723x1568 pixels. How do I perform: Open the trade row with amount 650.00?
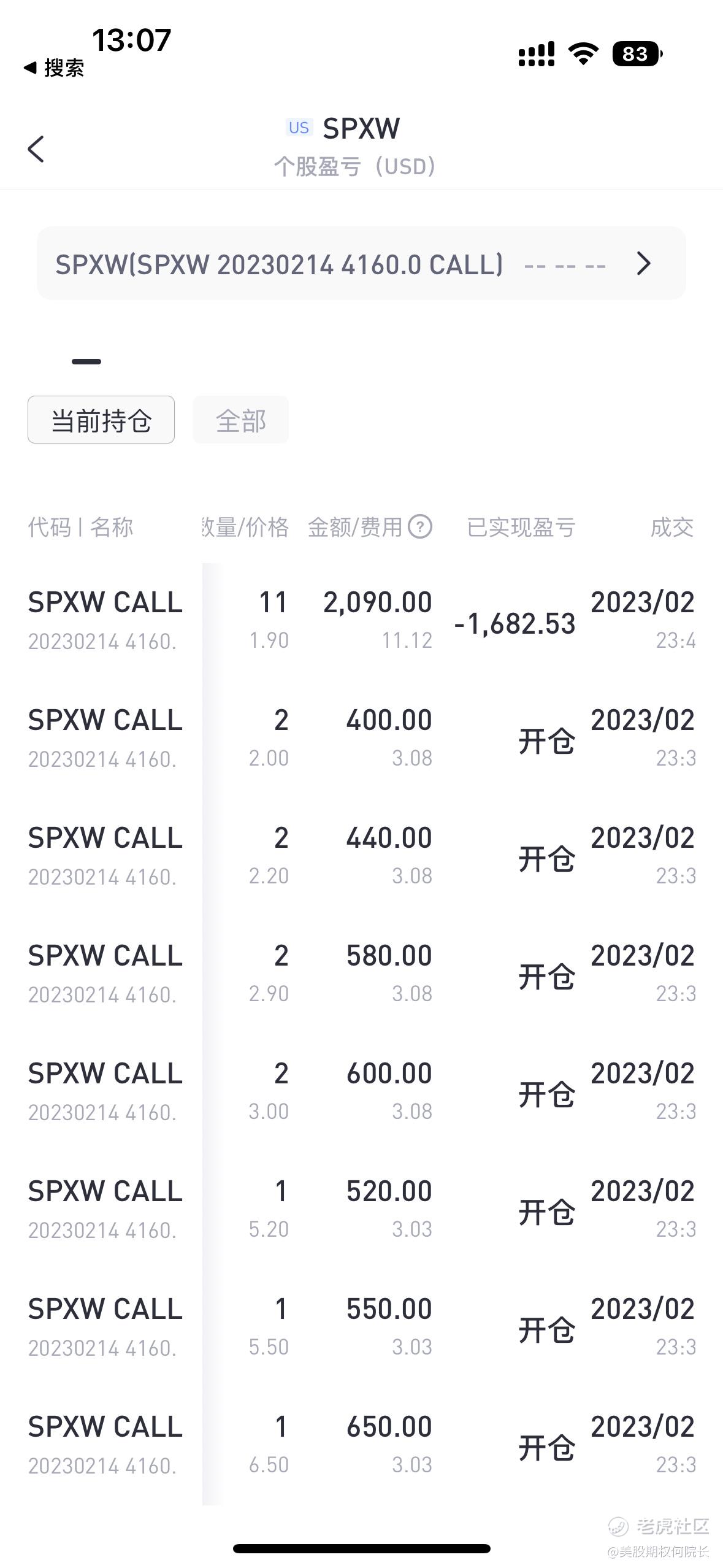pyautogui.click(x=361, y=1446)
